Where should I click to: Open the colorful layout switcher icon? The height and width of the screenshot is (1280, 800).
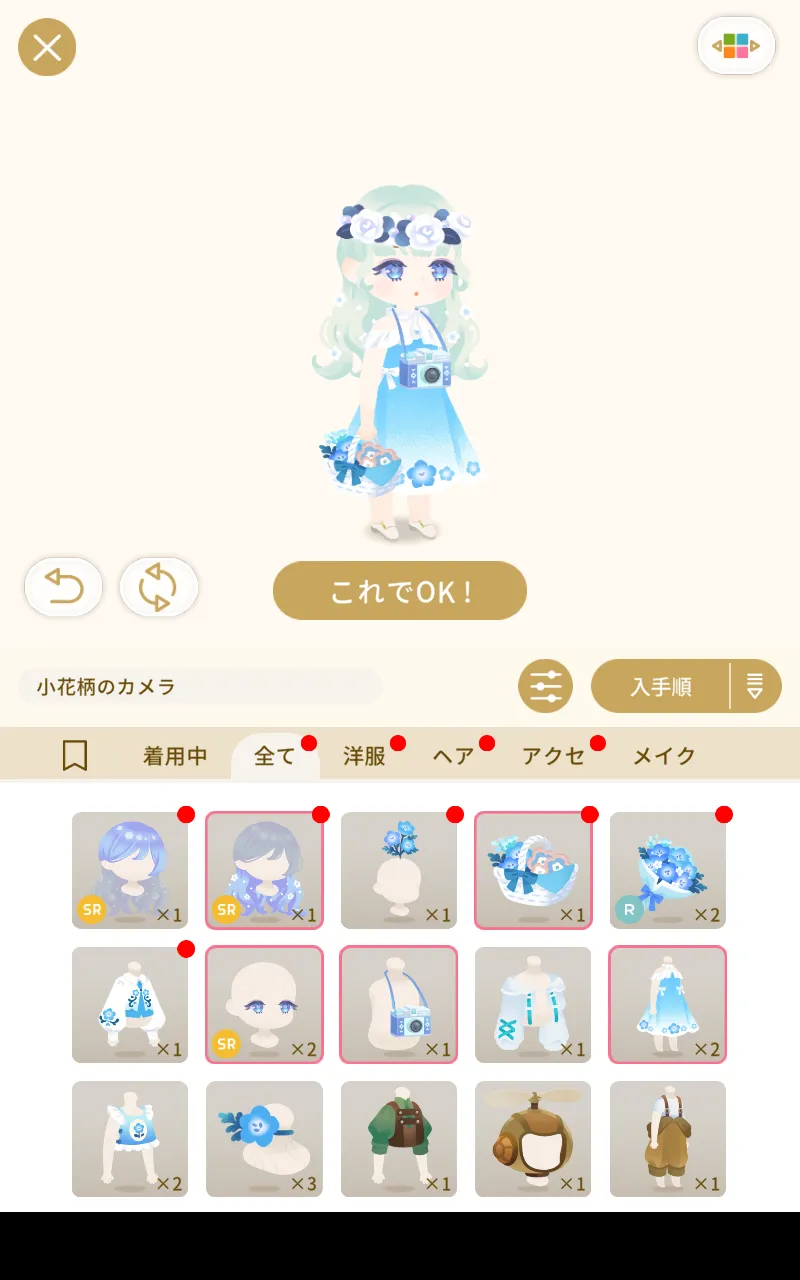(x=736, y=46)
